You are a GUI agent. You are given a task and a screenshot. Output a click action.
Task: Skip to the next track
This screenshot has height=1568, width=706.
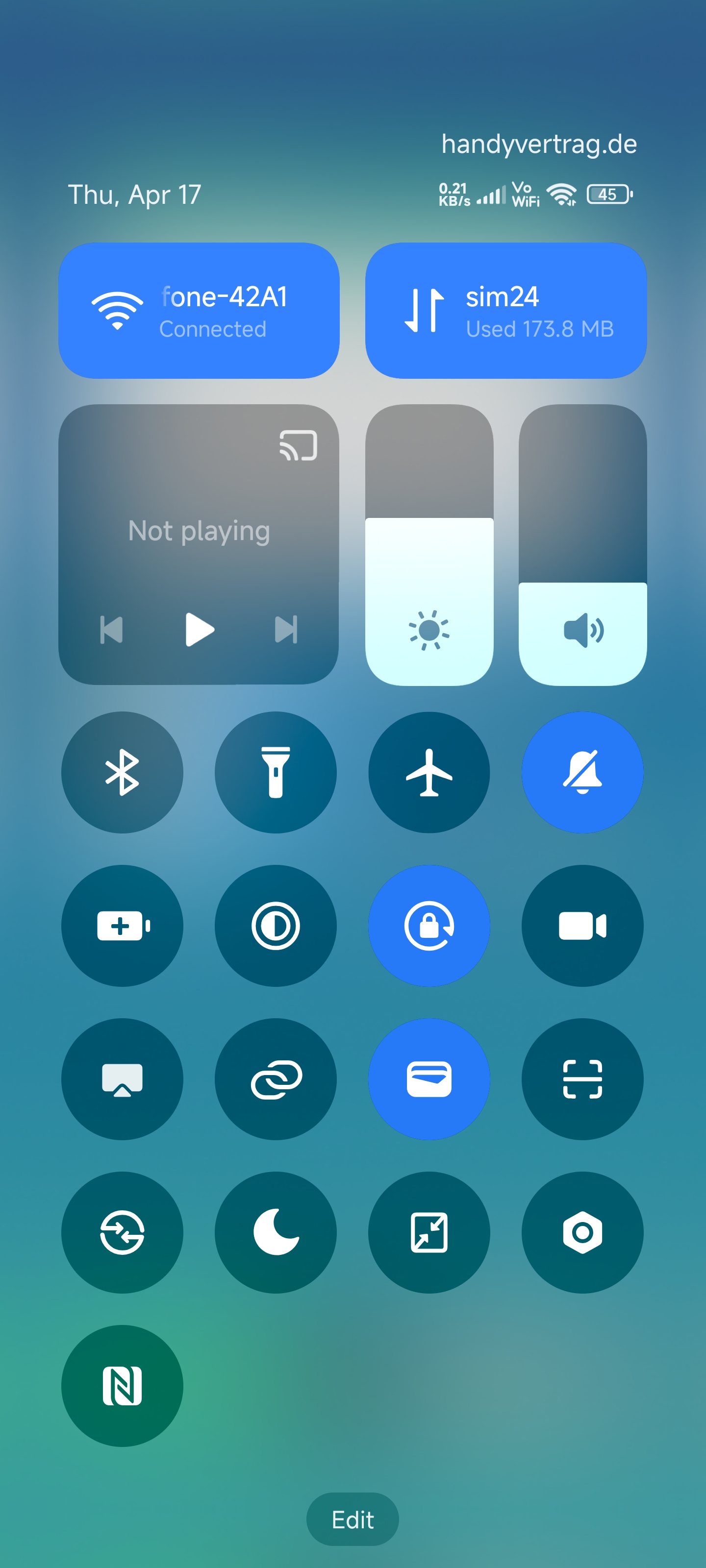[x=286, y=629]
